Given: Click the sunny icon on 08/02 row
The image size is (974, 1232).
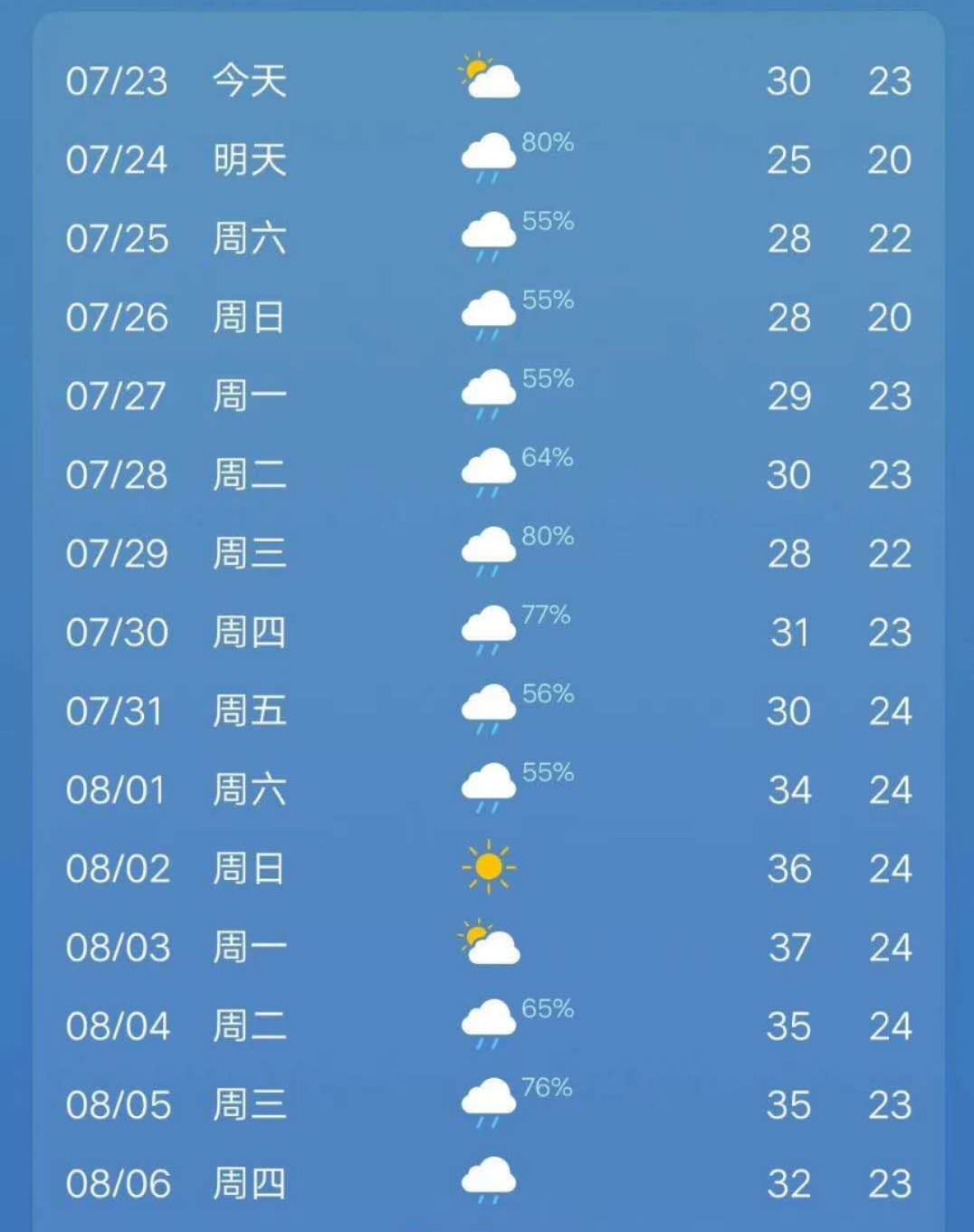Looking at the screenshot, I should [486, 867].
